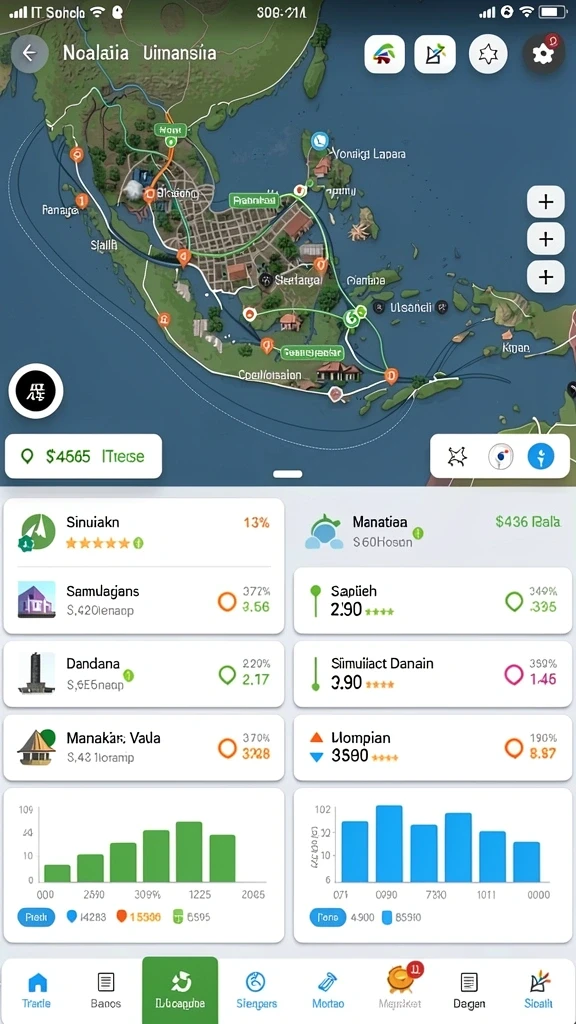Switch to the Banos tab
The image size is (576, 1024).
point(106,991)
